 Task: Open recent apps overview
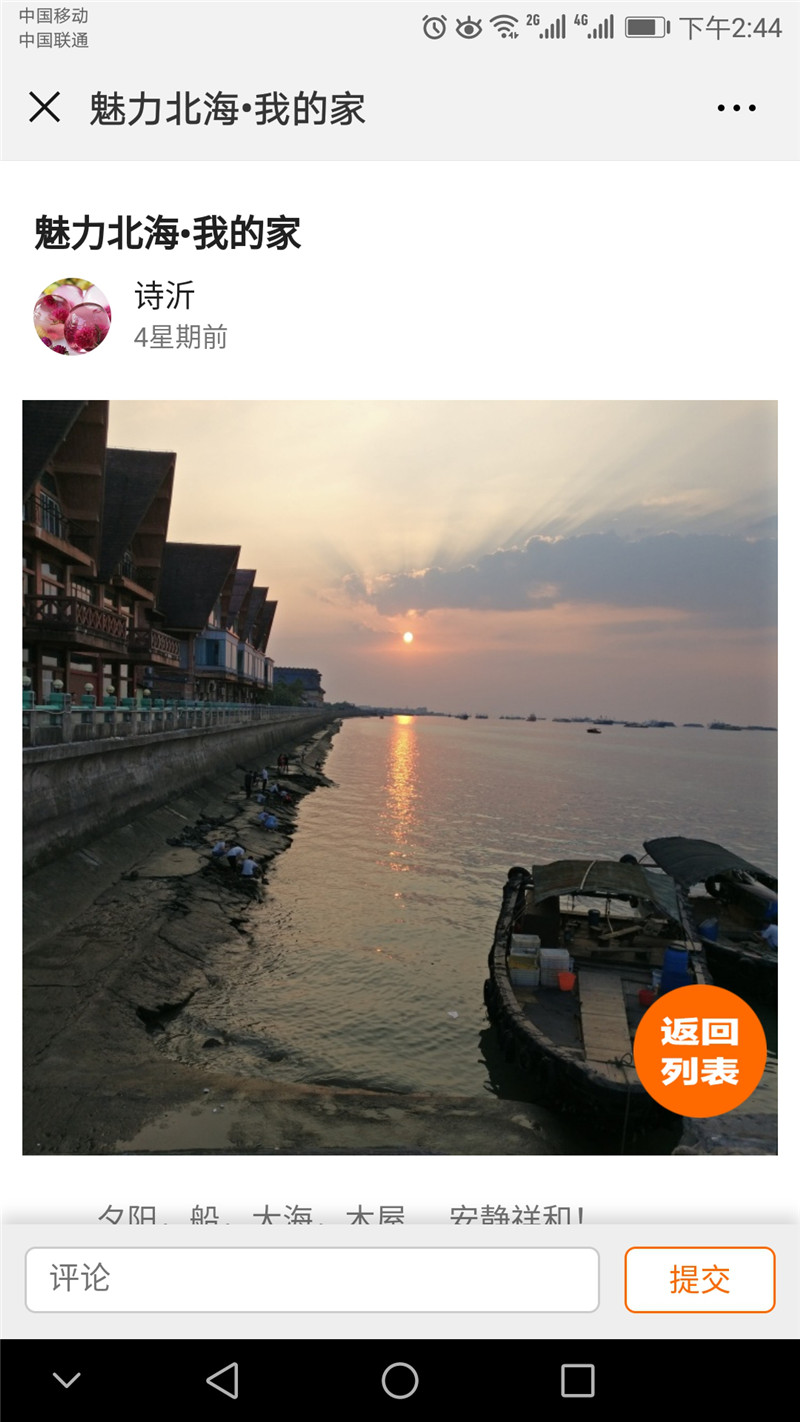pos(577,1381)
